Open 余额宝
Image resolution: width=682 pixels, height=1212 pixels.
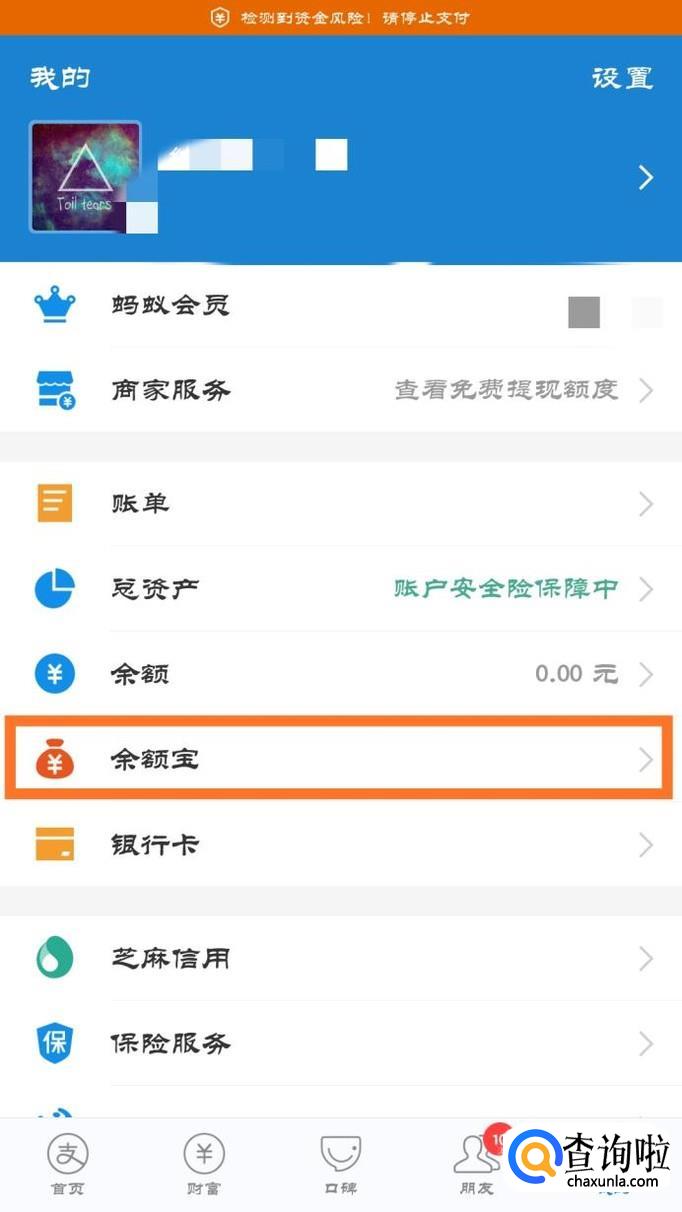(x=340, y=760)
